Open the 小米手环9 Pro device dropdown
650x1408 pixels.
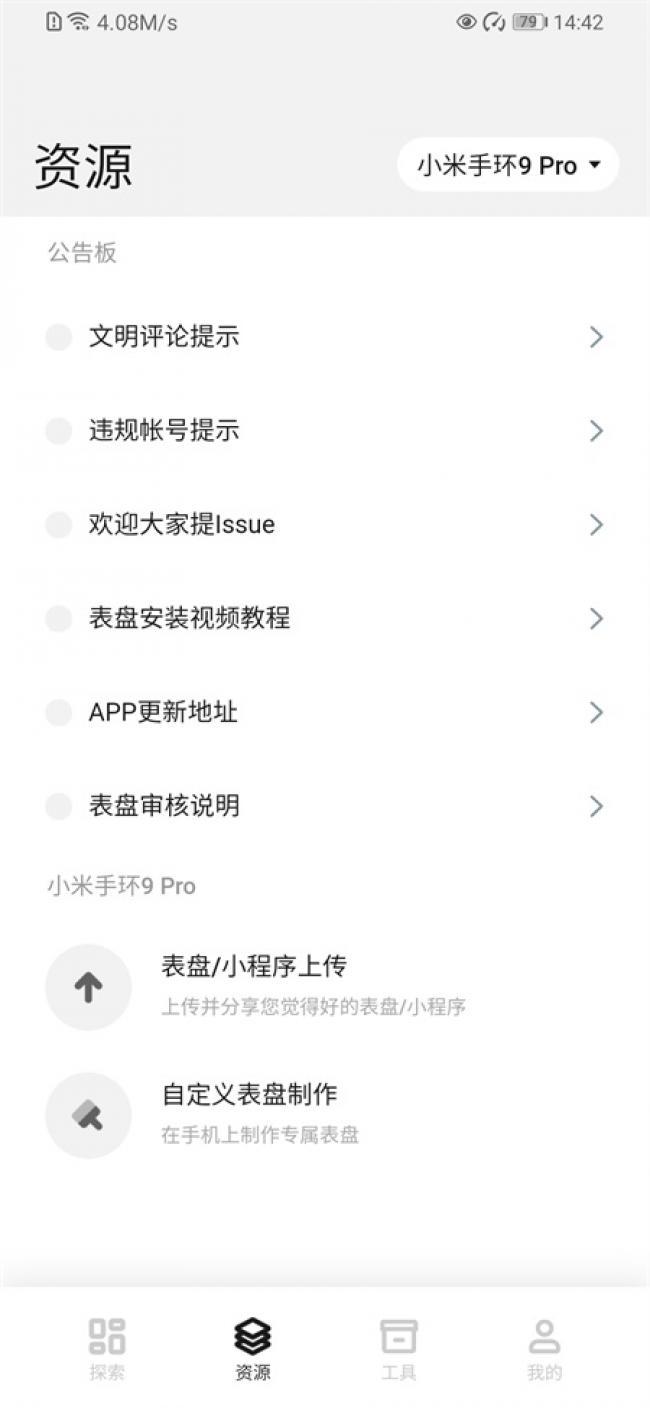pyautogui.click(x=508, y=165)
